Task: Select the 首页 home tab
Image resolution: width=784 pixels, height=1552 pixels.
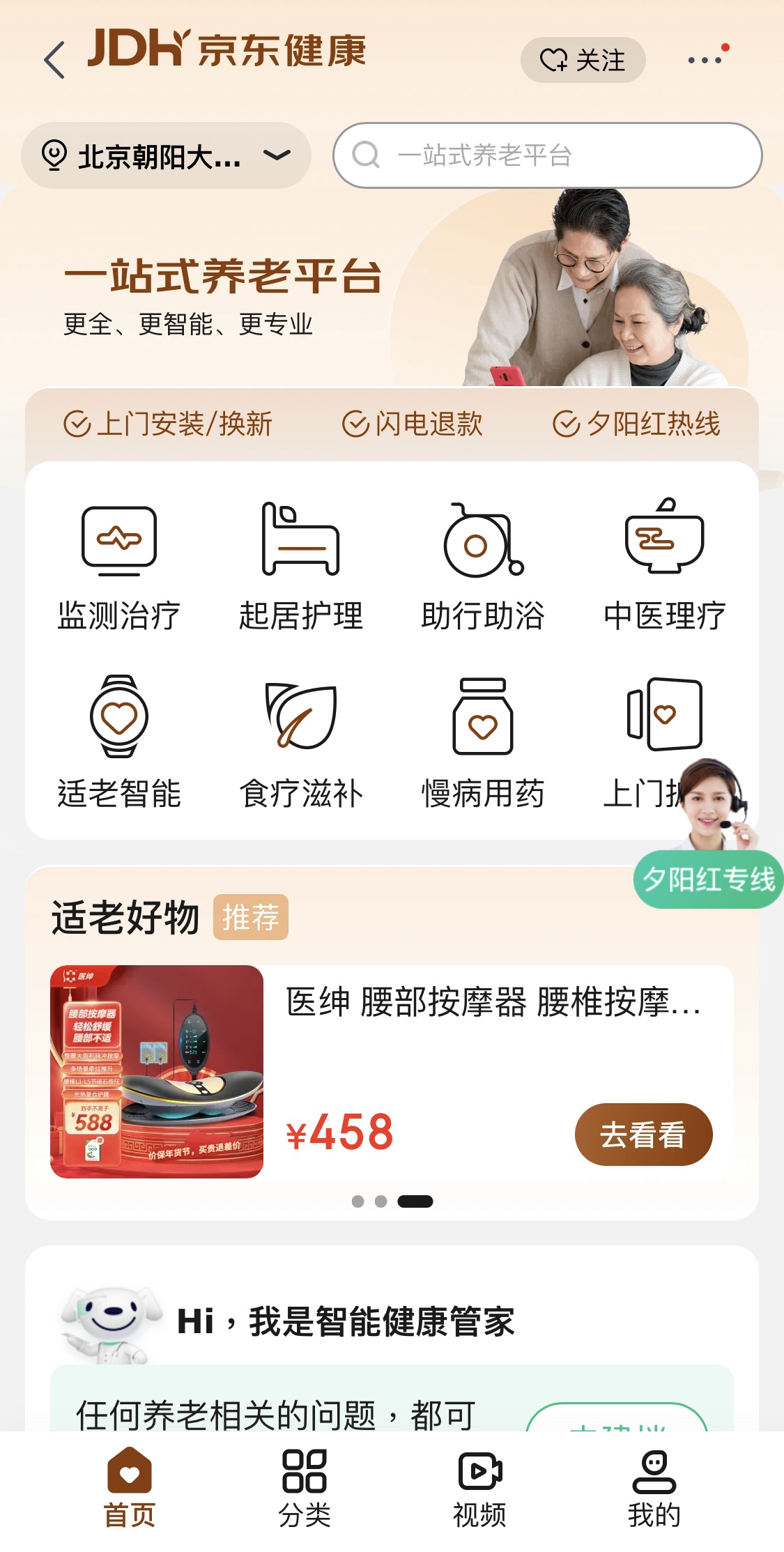Action: click(x=130, y=1487)
